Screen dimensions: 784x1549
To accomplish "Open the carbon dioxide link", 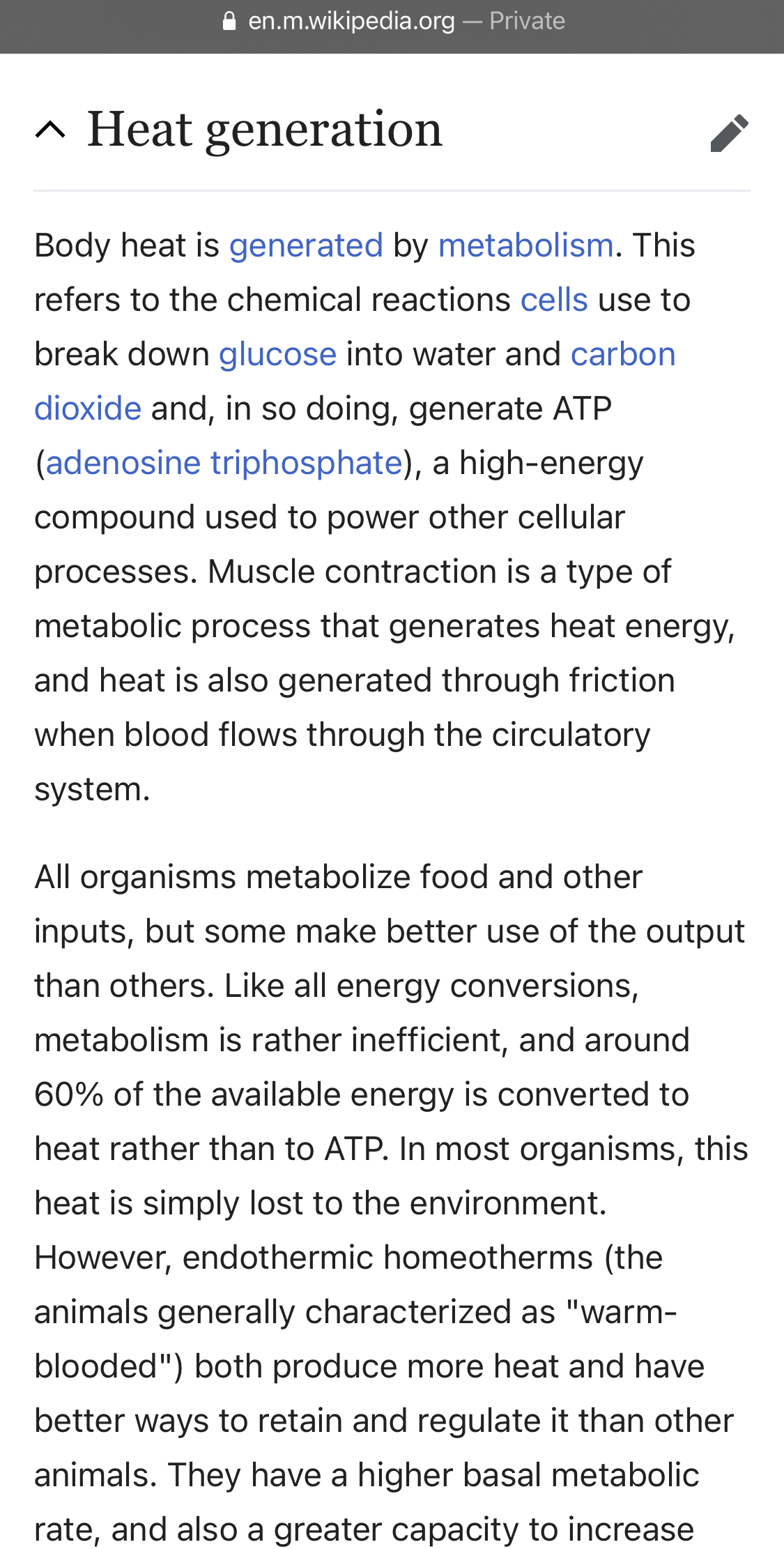I will coord(622,354).
